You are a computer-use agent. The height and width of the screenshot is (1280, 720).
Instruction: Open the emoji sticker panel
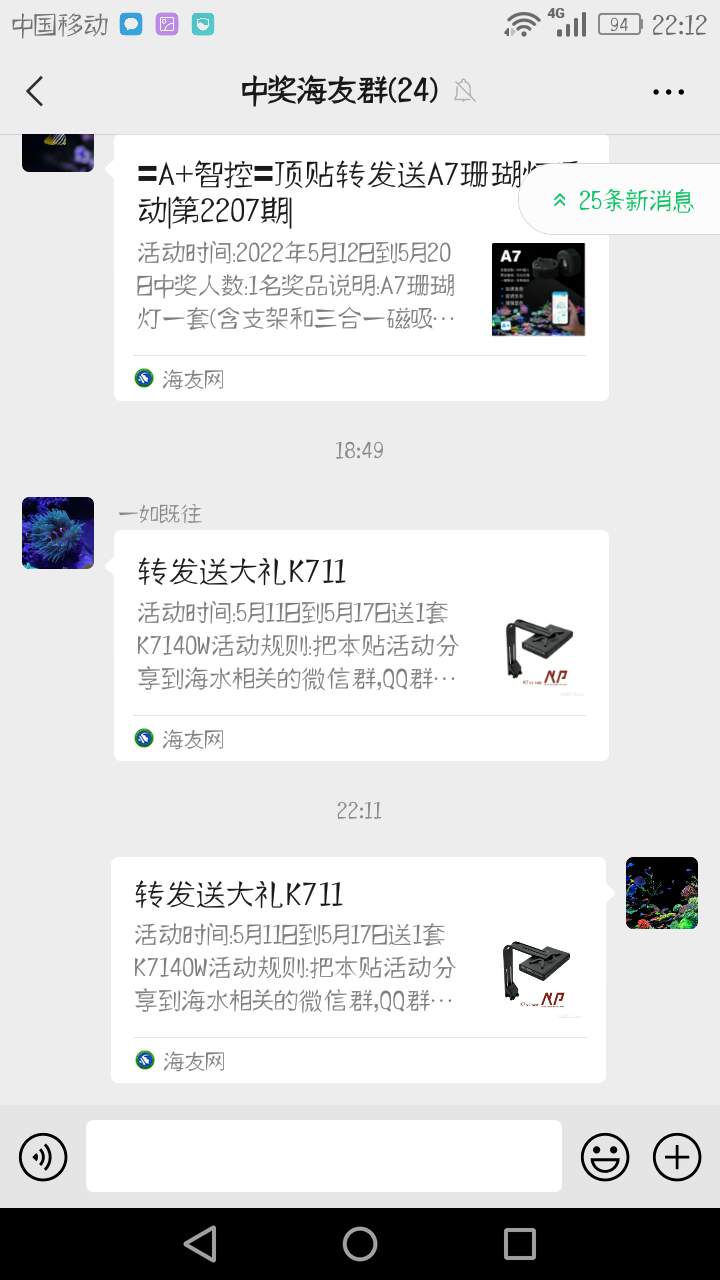(605, 1157)
